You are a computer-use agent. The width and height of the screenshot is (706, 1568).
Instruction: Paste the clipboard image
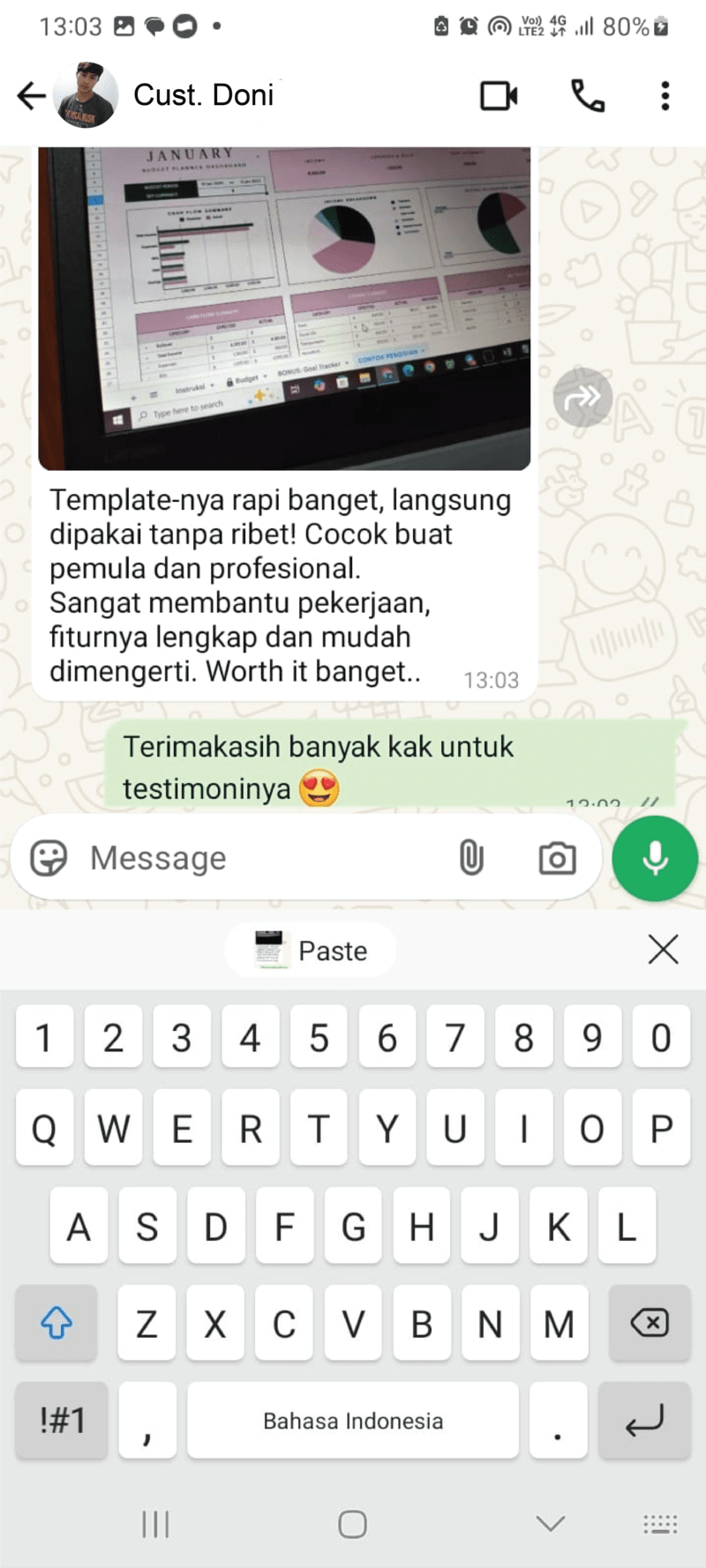[x=311, y=951]
